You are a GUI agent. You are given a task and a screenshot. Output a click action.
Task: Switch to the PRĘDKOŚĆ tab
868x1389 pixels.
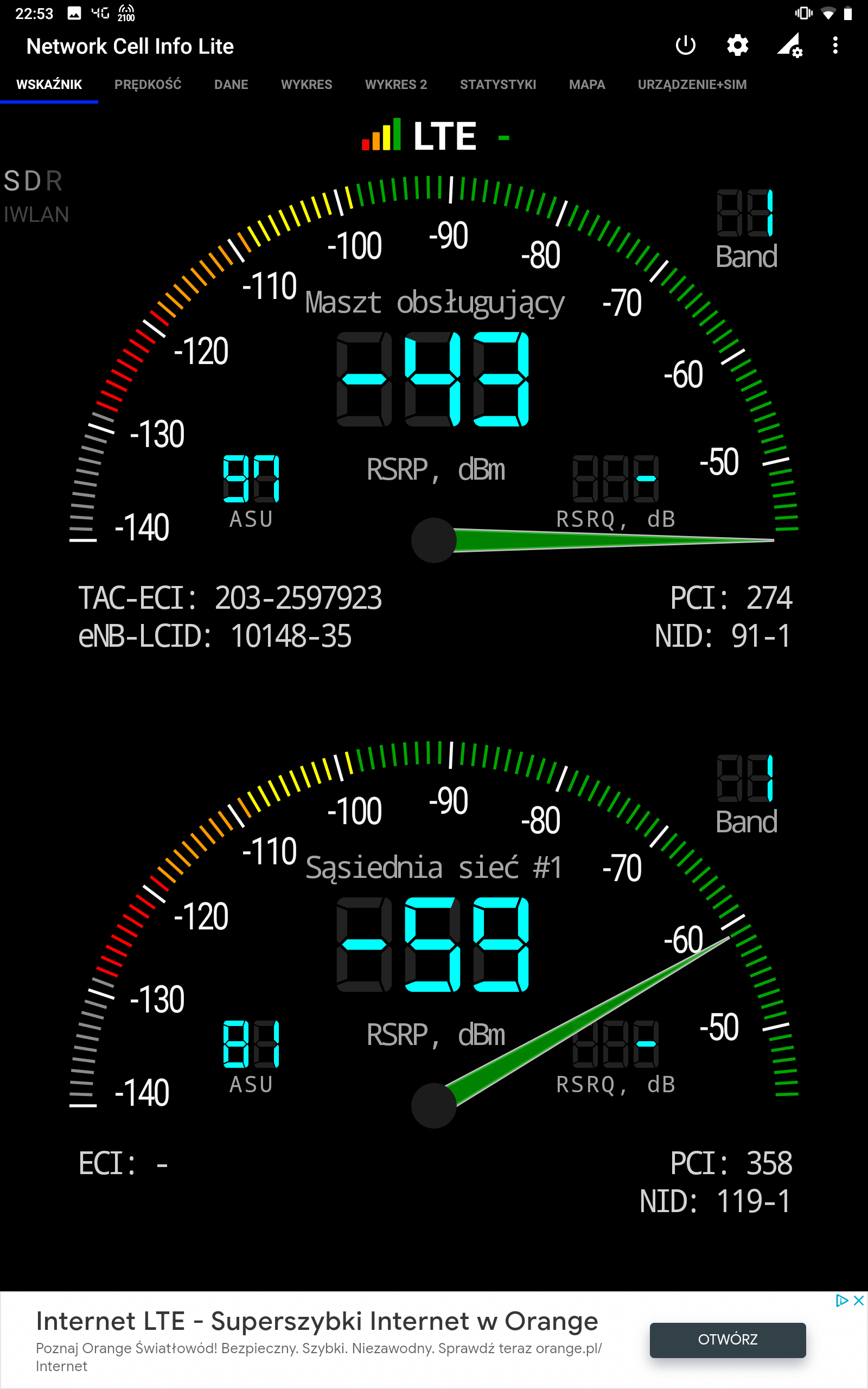(148, 85)
